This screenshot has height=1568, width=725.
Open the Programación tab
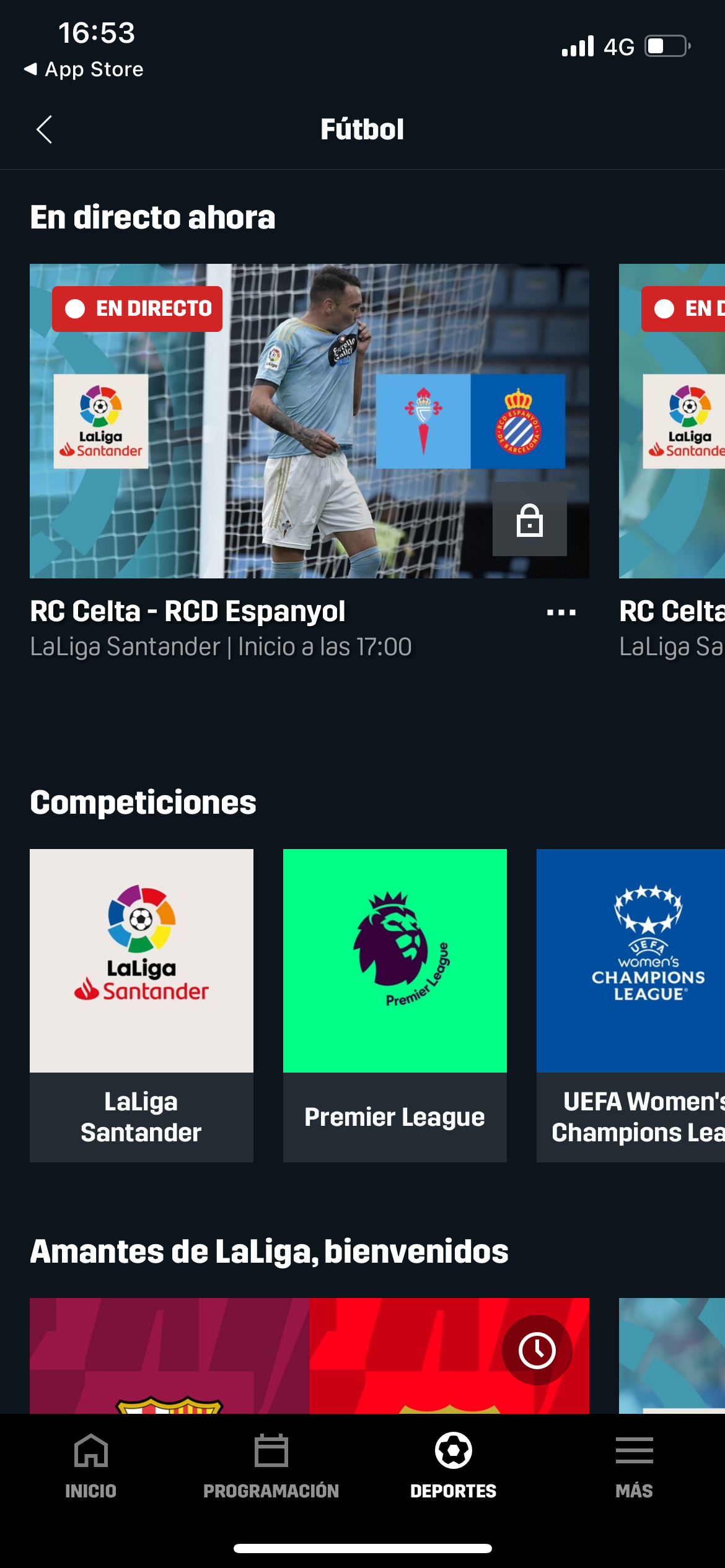[271, 1465]
